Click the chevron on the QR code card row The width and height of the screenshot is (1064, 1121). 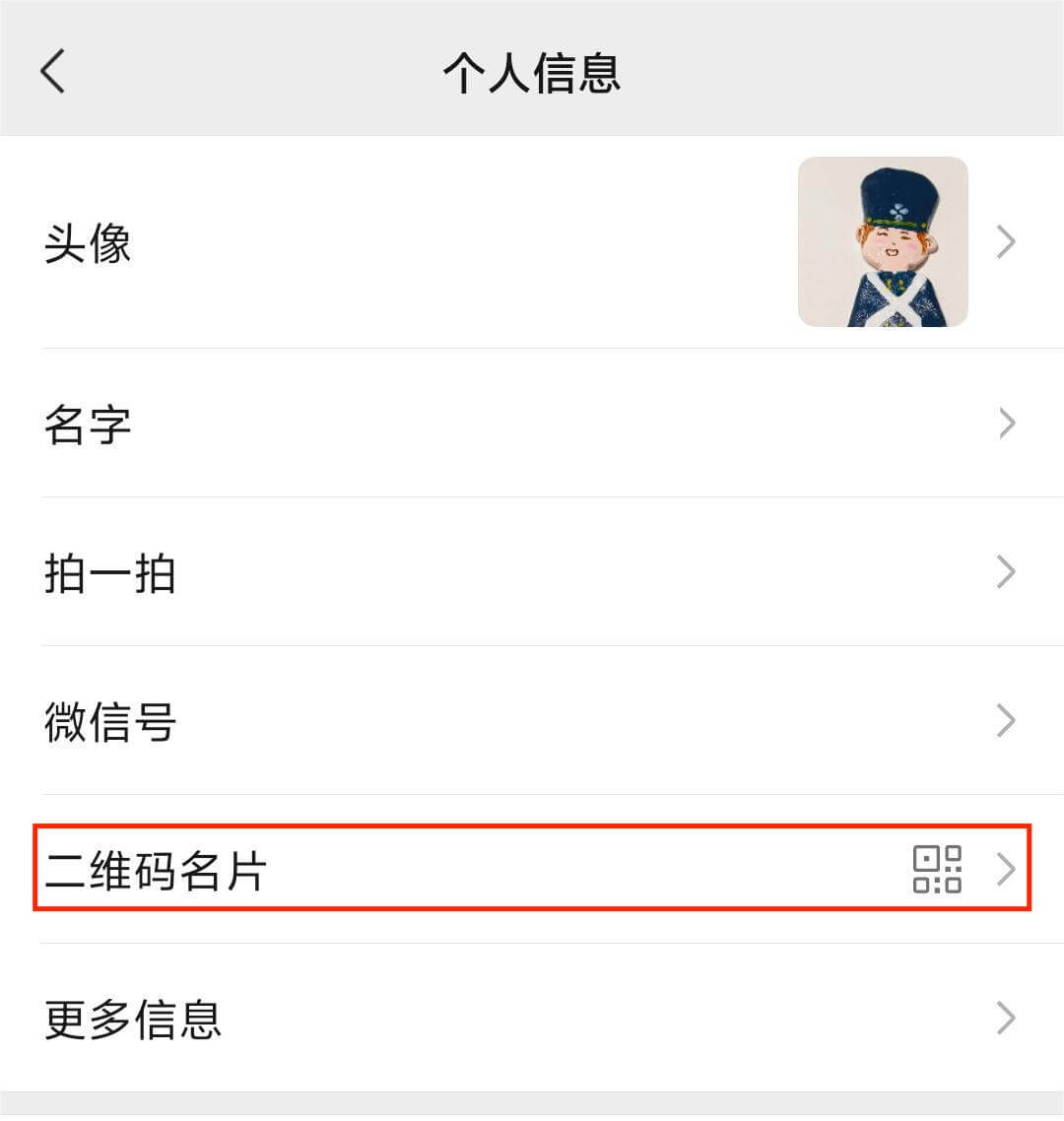click(x=1007, y=868)
